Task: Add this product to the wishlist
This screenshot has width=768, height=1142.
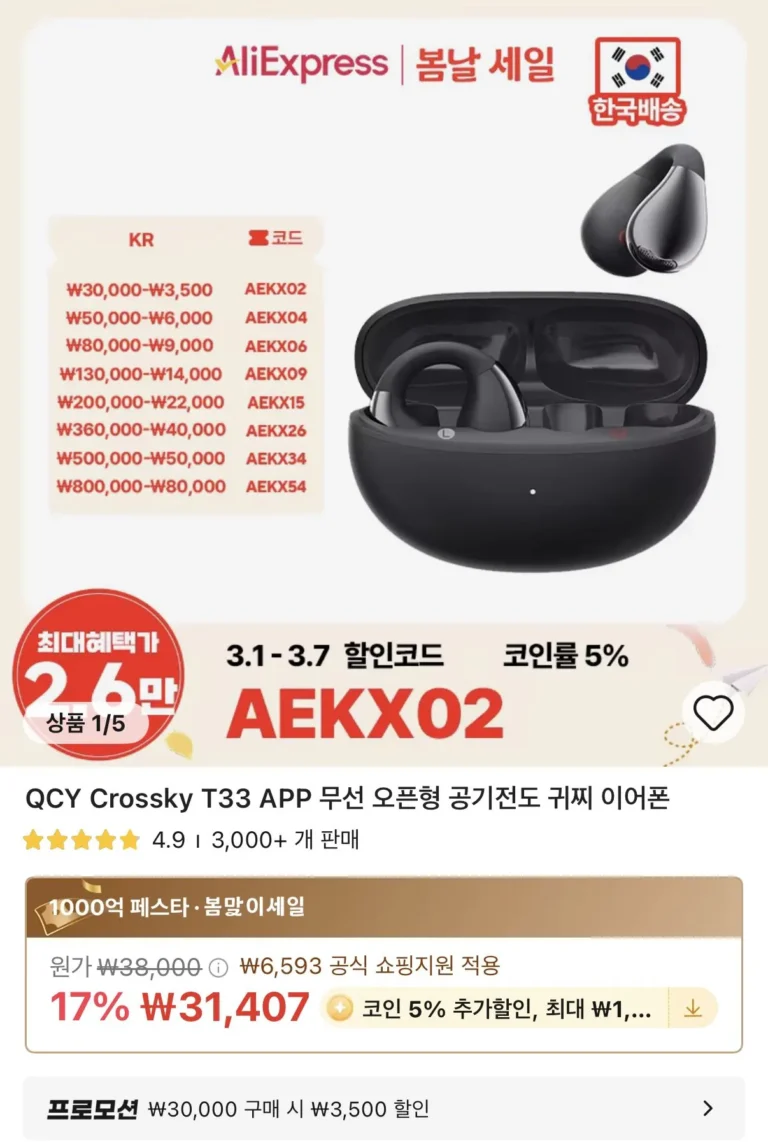Action: pos(713,713)
